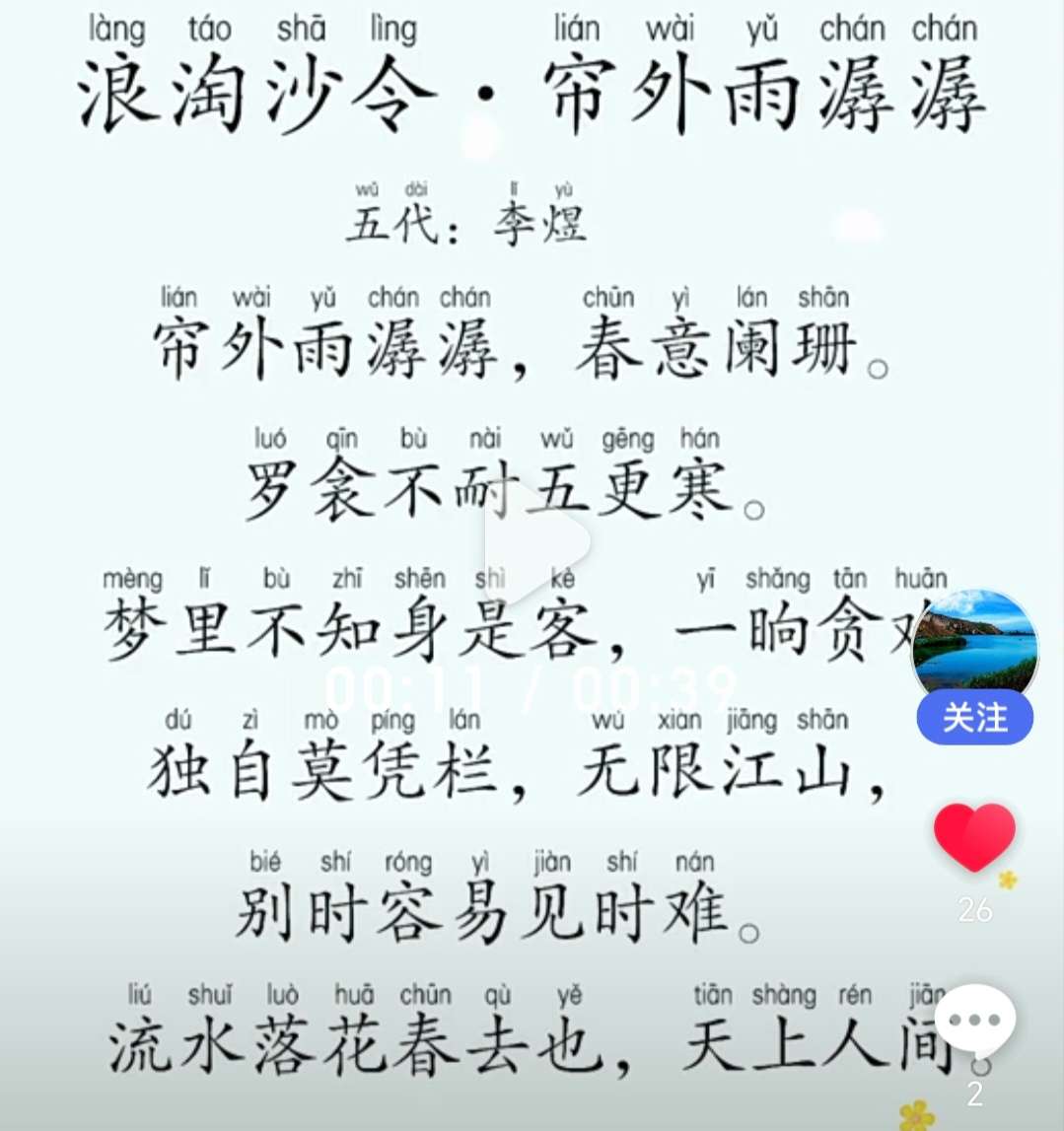Image resolution: width=1064 pixels, height=1131 pixels.
Task: Click the yellow flower beside the heart icon
Action: [x=1006, y=881]
